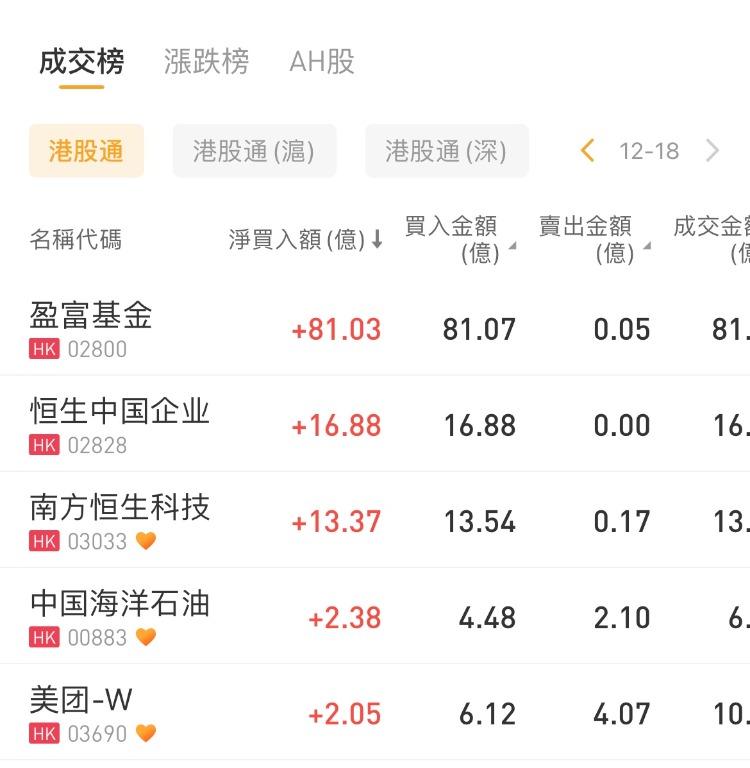The image size is (750, 768).
Task: Sort by 淨買入額 (億) column
Action: point(305,240)
